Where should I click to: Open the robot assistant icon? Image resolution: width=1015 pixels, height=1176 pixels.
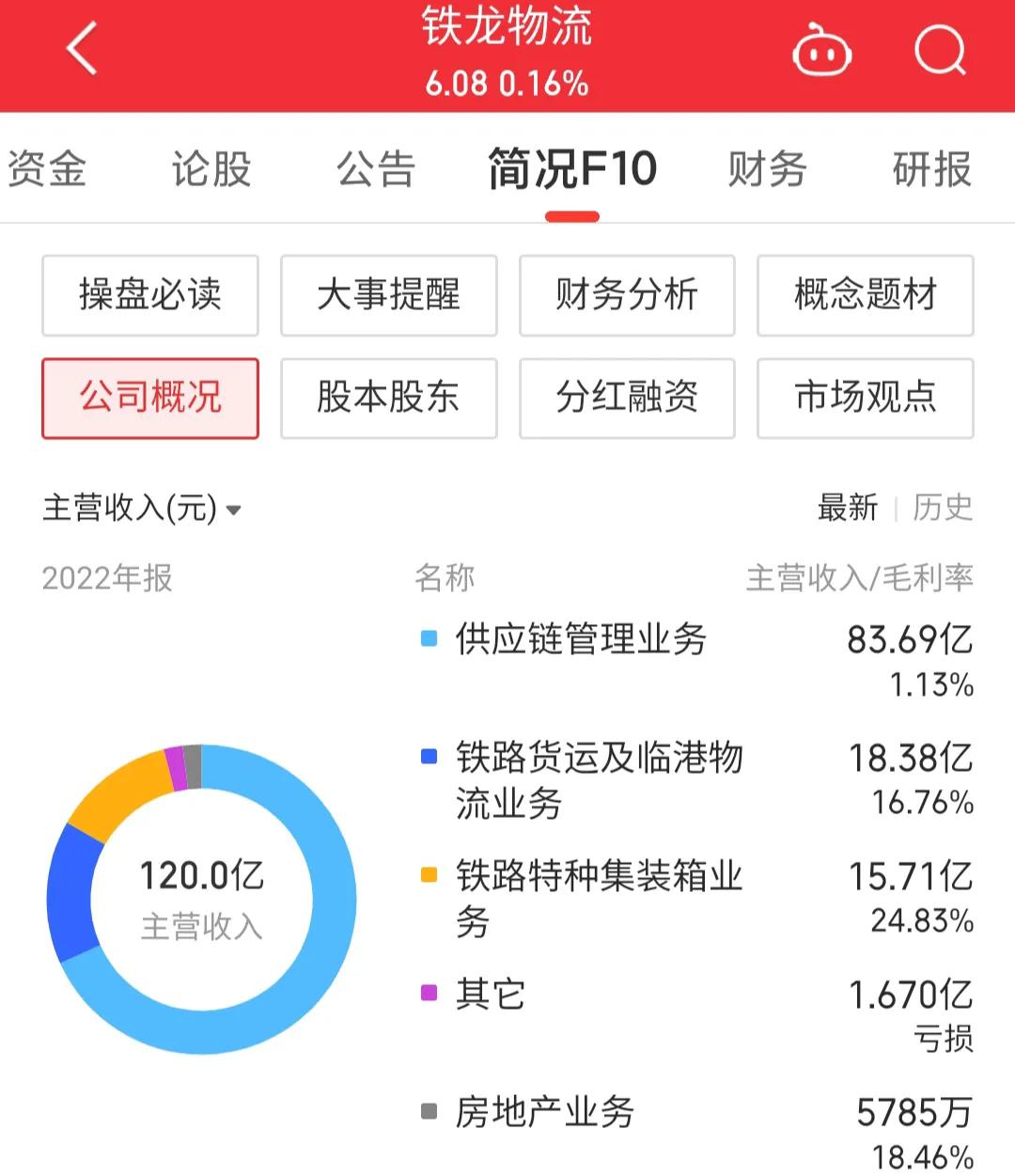coord(820,51)
